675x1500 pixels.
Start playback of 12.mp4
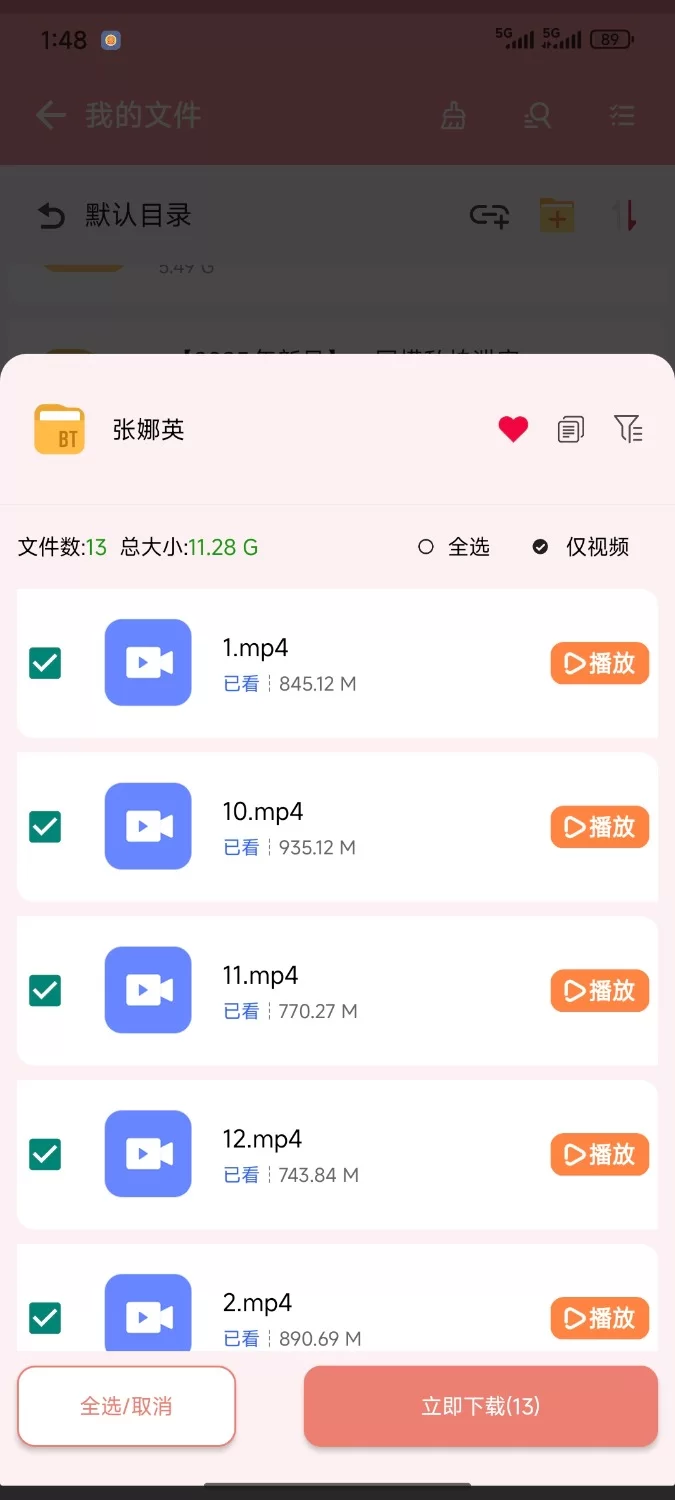click(x=599, y=1155)
